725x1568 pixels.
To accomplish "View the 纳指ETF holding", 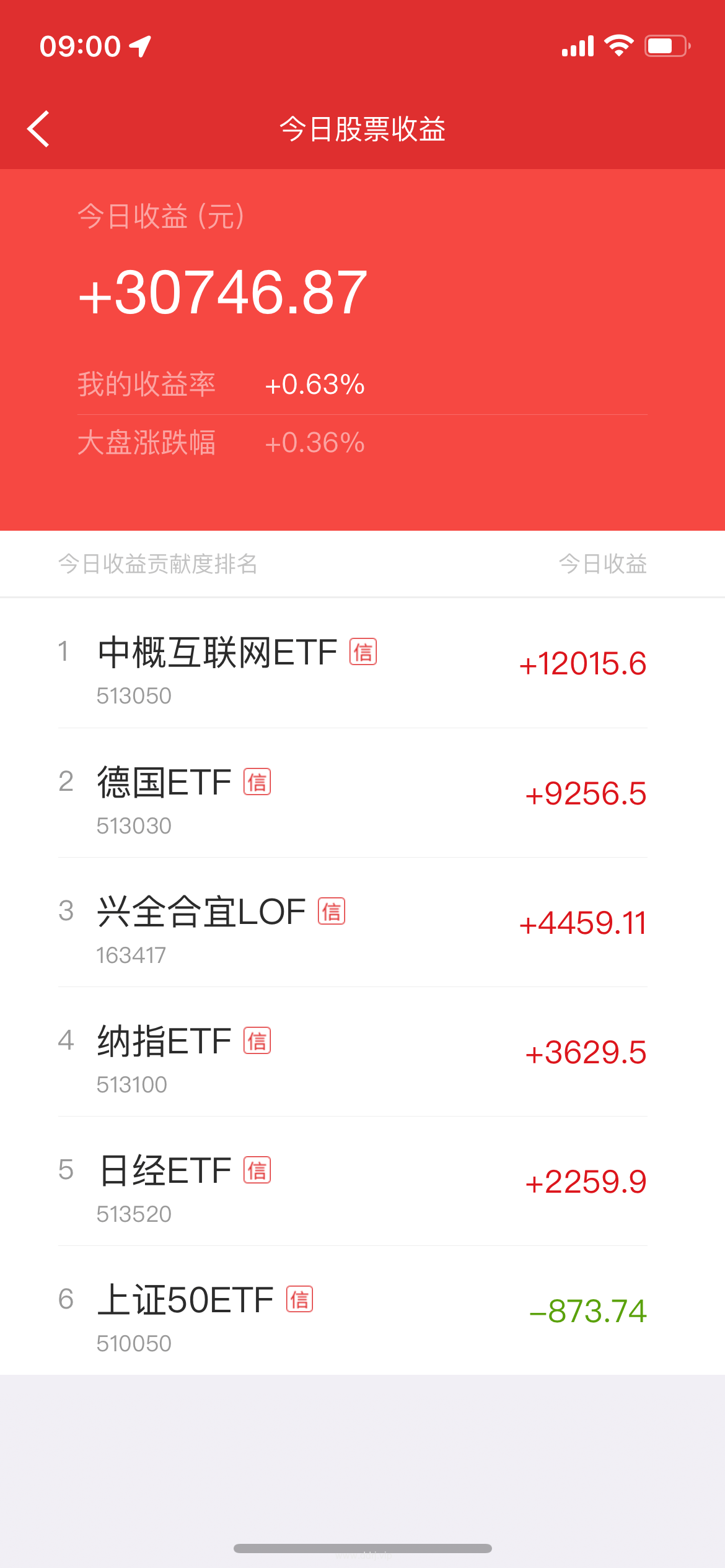I will (362, 1052).
